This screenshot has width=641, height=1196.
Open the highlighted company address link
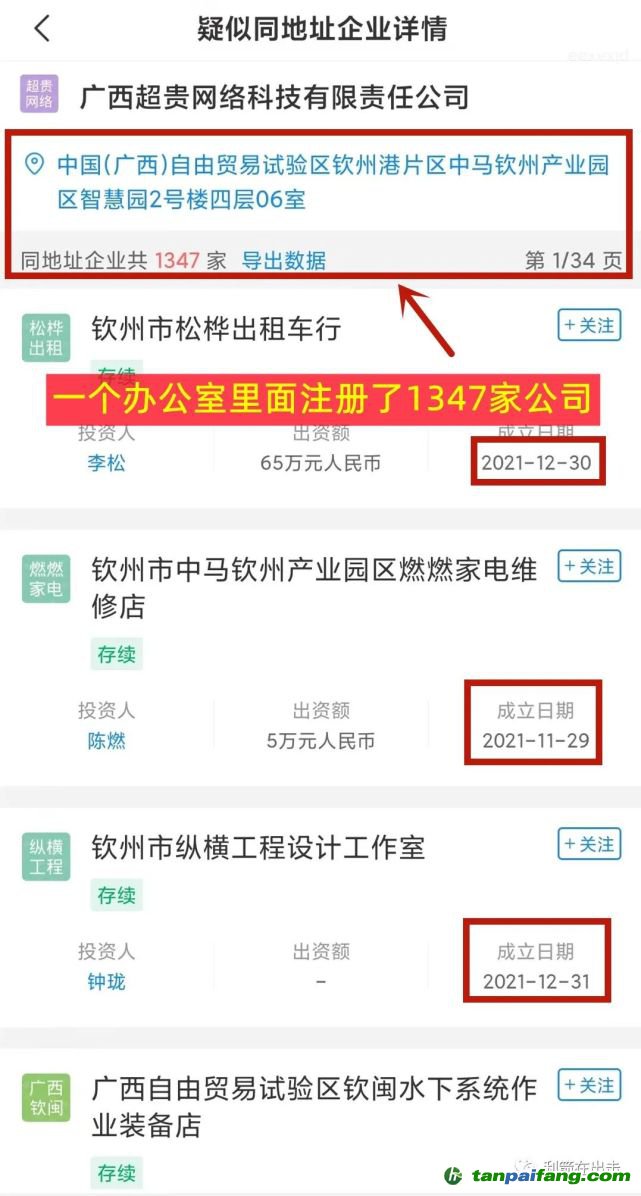tap(332, 182)
